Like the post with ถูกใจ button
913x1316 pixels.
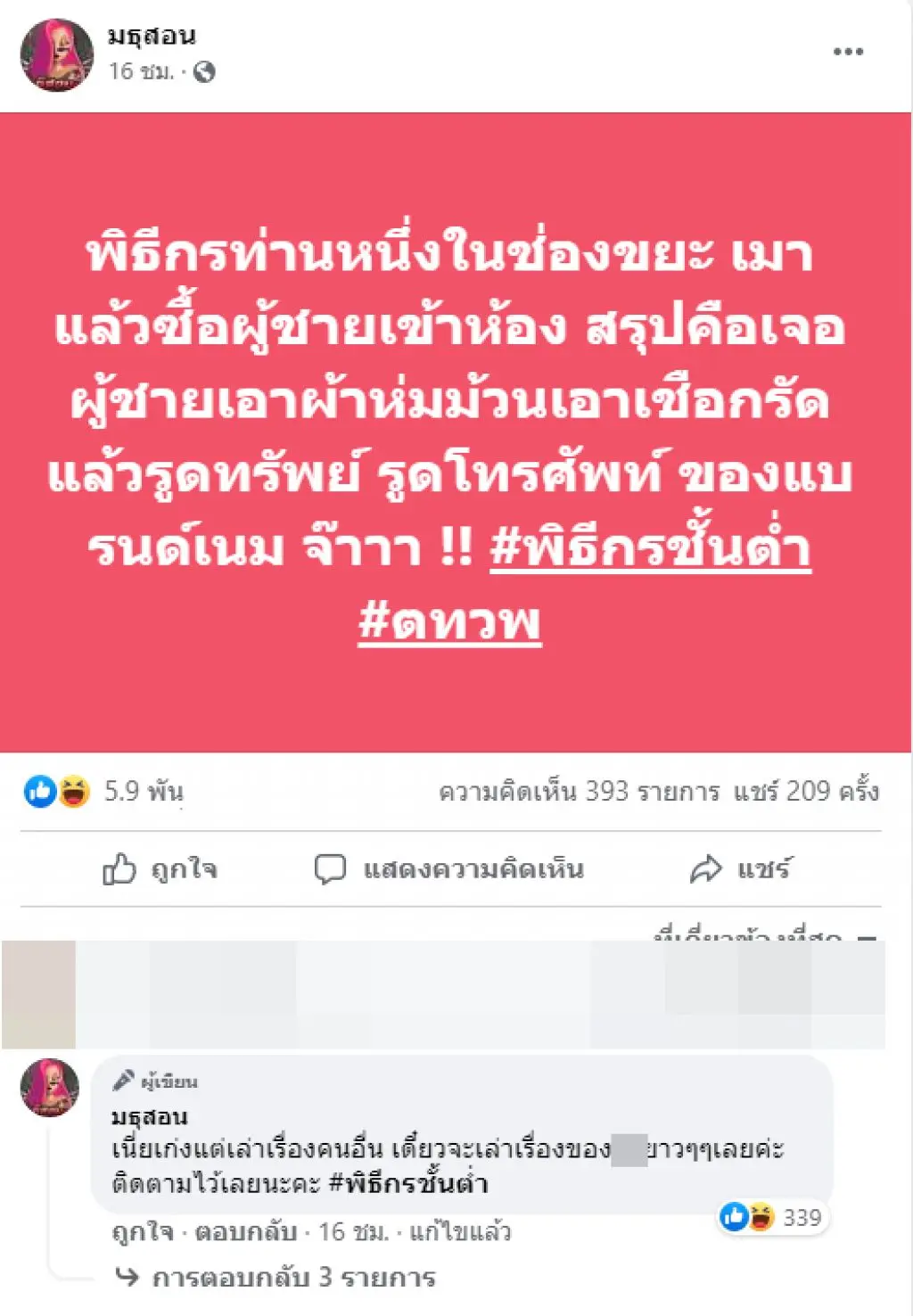pos(160,868)
